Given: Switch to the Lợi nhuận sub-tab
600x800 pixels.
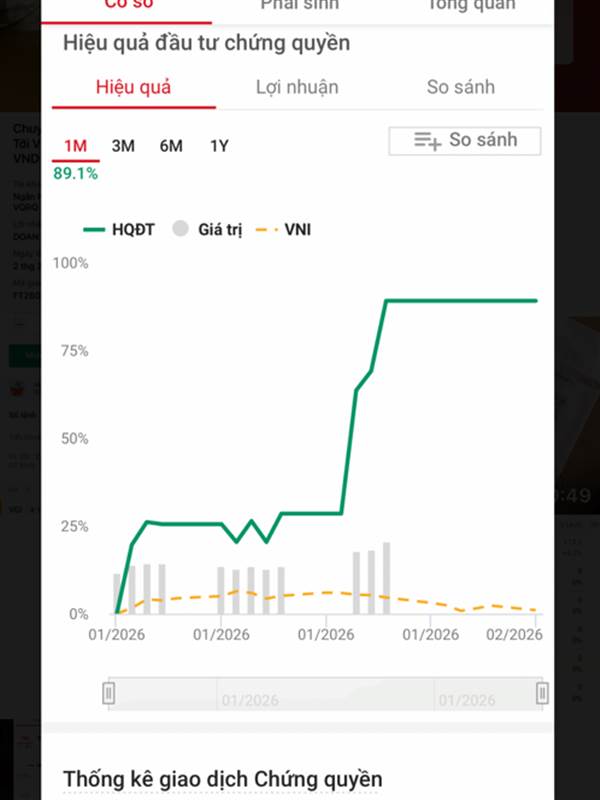Looking at the screenshot, I should click(x=297, y=87).
